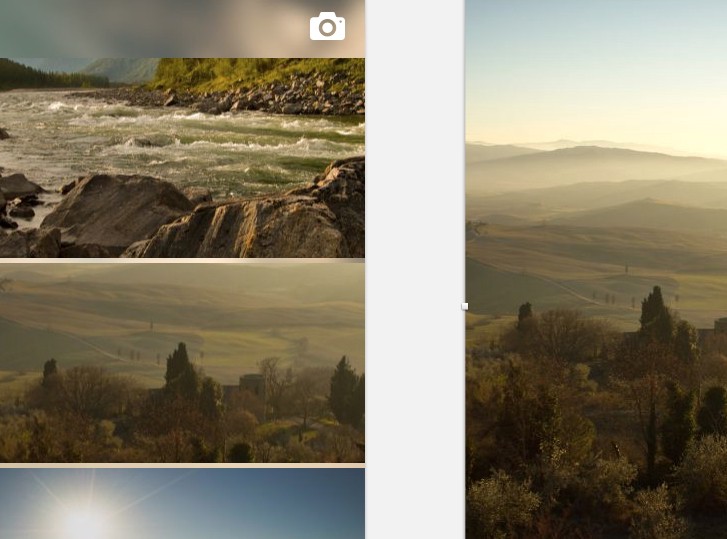Viewport: 727px width, 539px height.
Task: Open the camera icon
Action: (x=327, y=27)
